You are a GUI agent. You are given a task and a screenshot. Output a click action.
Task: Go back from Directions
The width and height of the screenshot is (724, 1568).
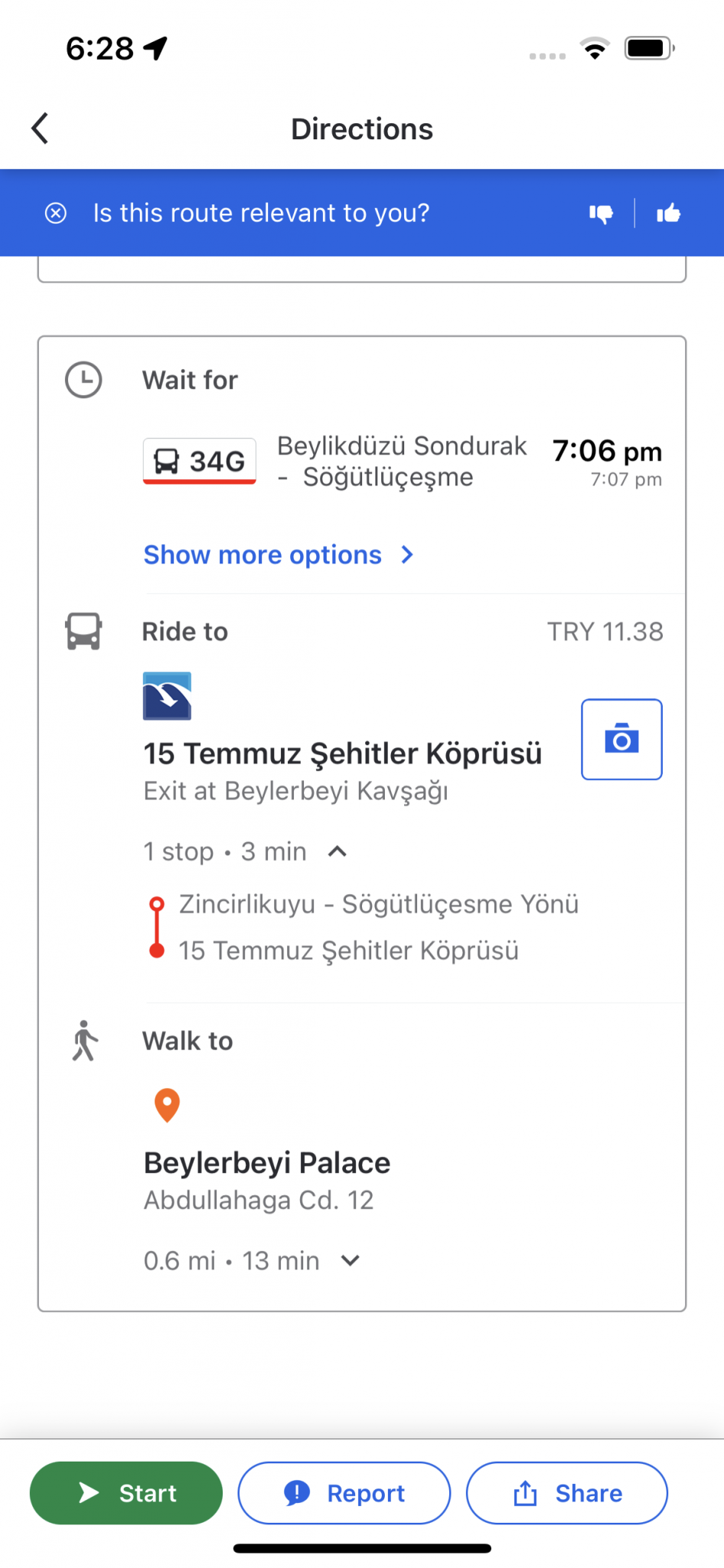[x=41, y=129]
